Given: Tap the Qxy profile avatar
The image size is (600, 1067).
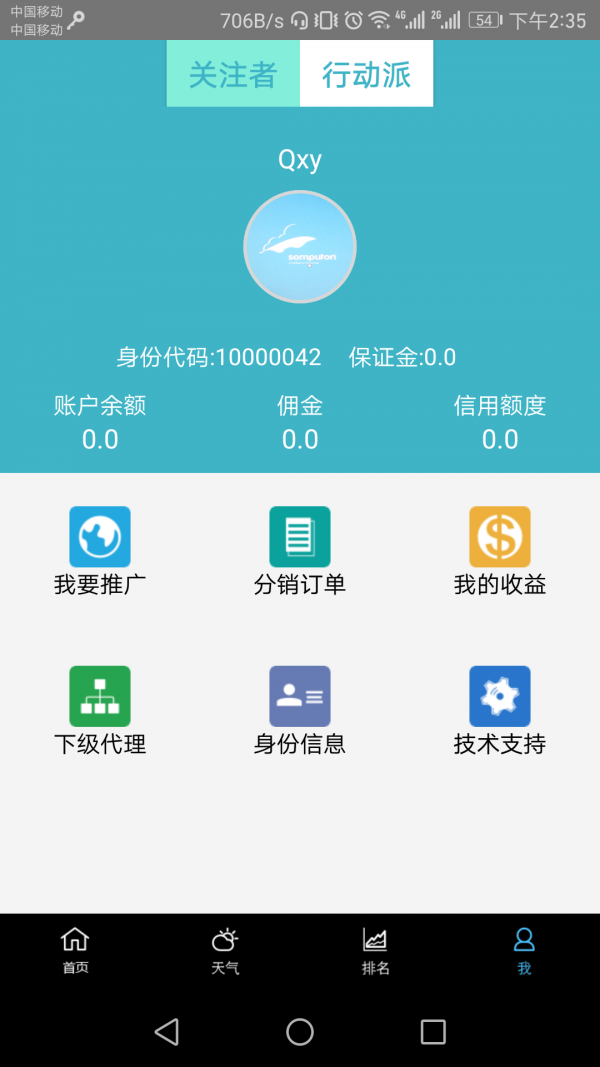Looking at the screenshot, I should [x=300, y=247].
